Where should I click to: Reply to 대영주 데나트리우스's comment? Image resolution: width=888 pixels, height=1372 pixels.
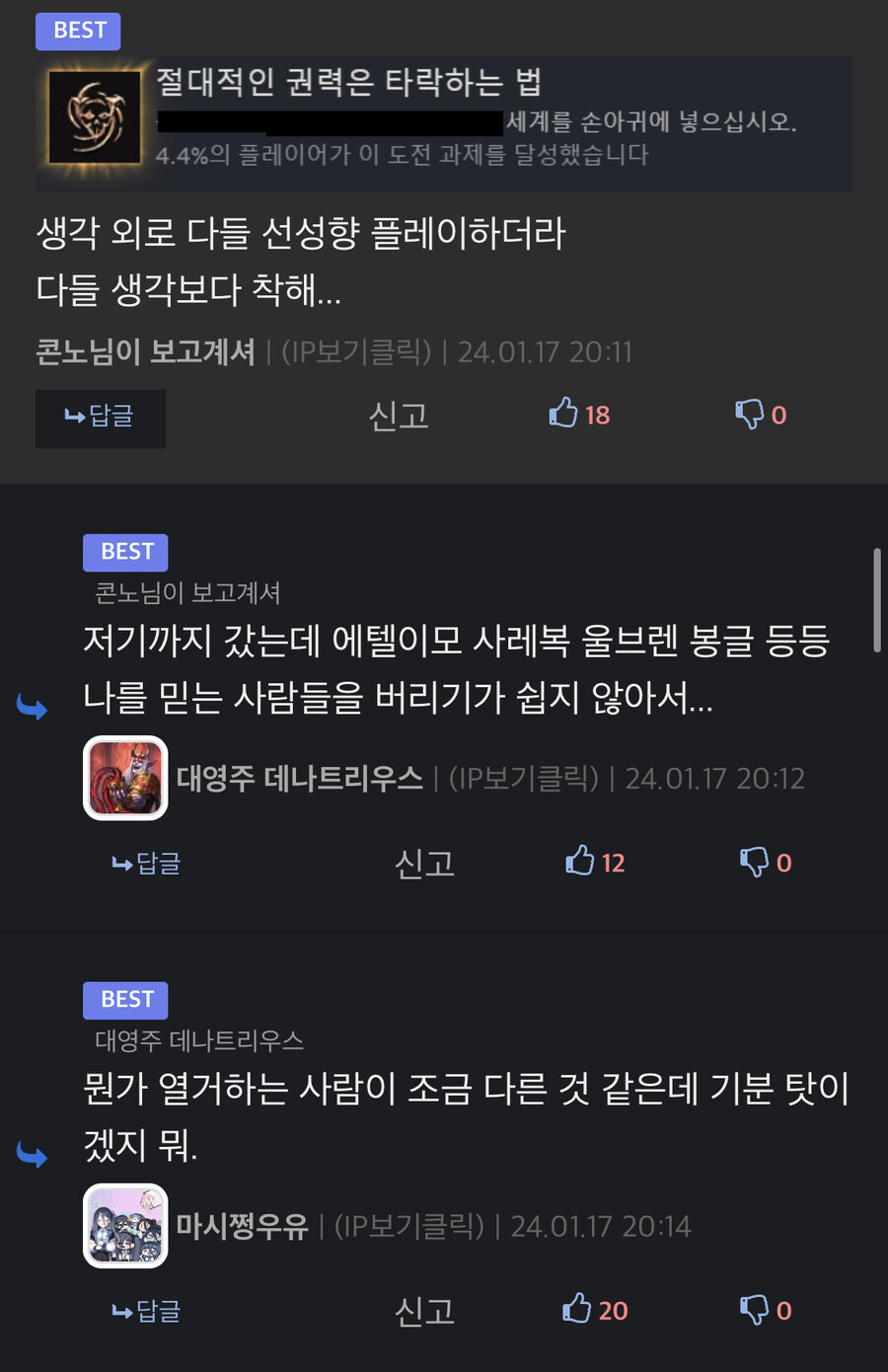146,864
